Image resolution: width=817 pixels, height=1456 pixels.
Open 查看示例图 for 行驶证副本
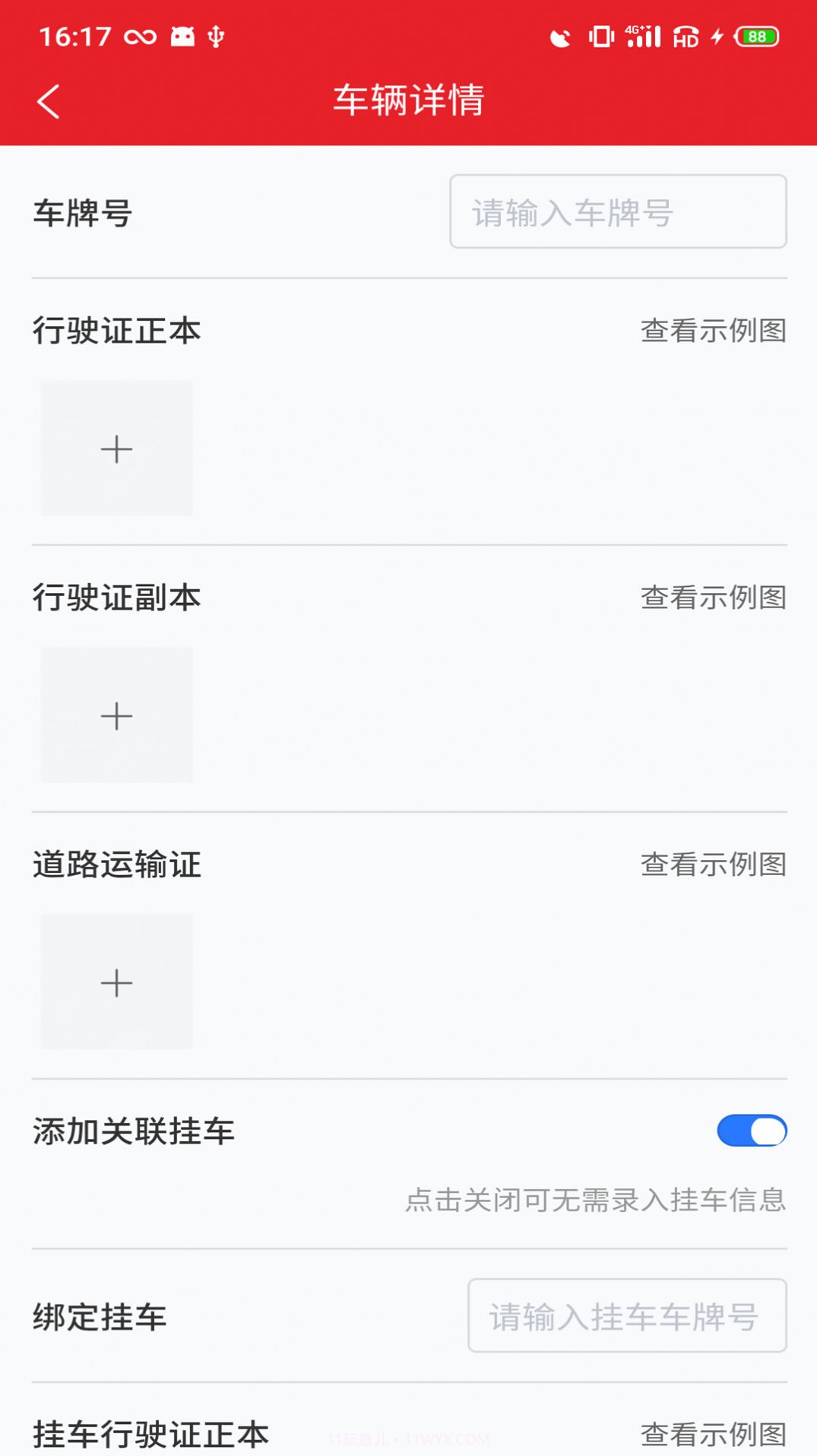[711, 598]
